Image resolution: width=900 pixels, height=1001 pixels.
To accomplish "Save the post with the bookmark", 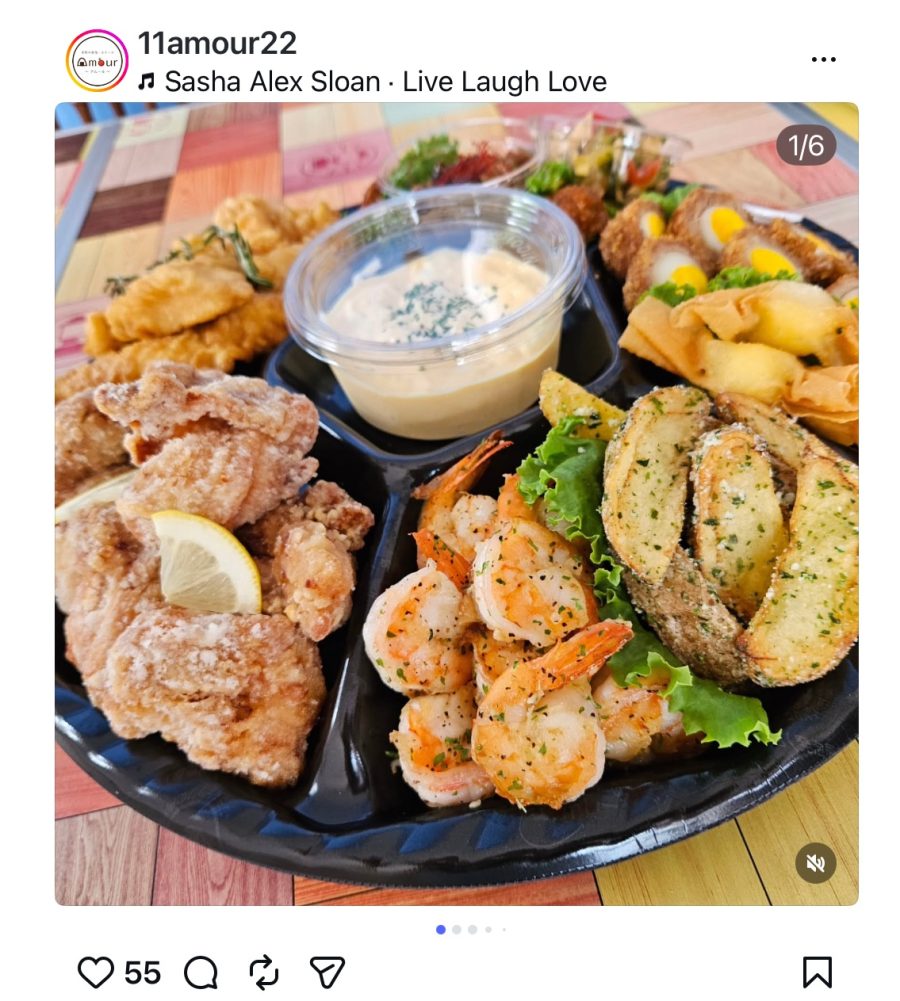I will coord(817,972).
